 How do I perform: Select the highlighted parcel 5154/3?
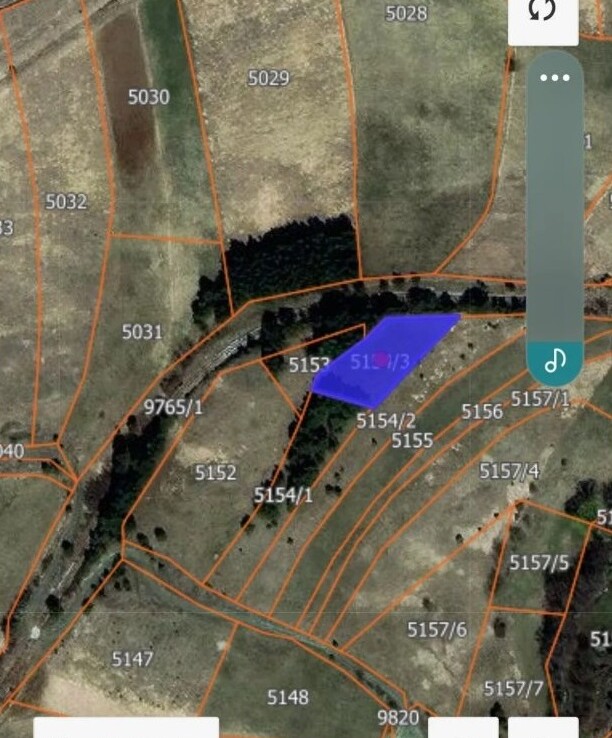pyautogui.click(x=385, y=360)
